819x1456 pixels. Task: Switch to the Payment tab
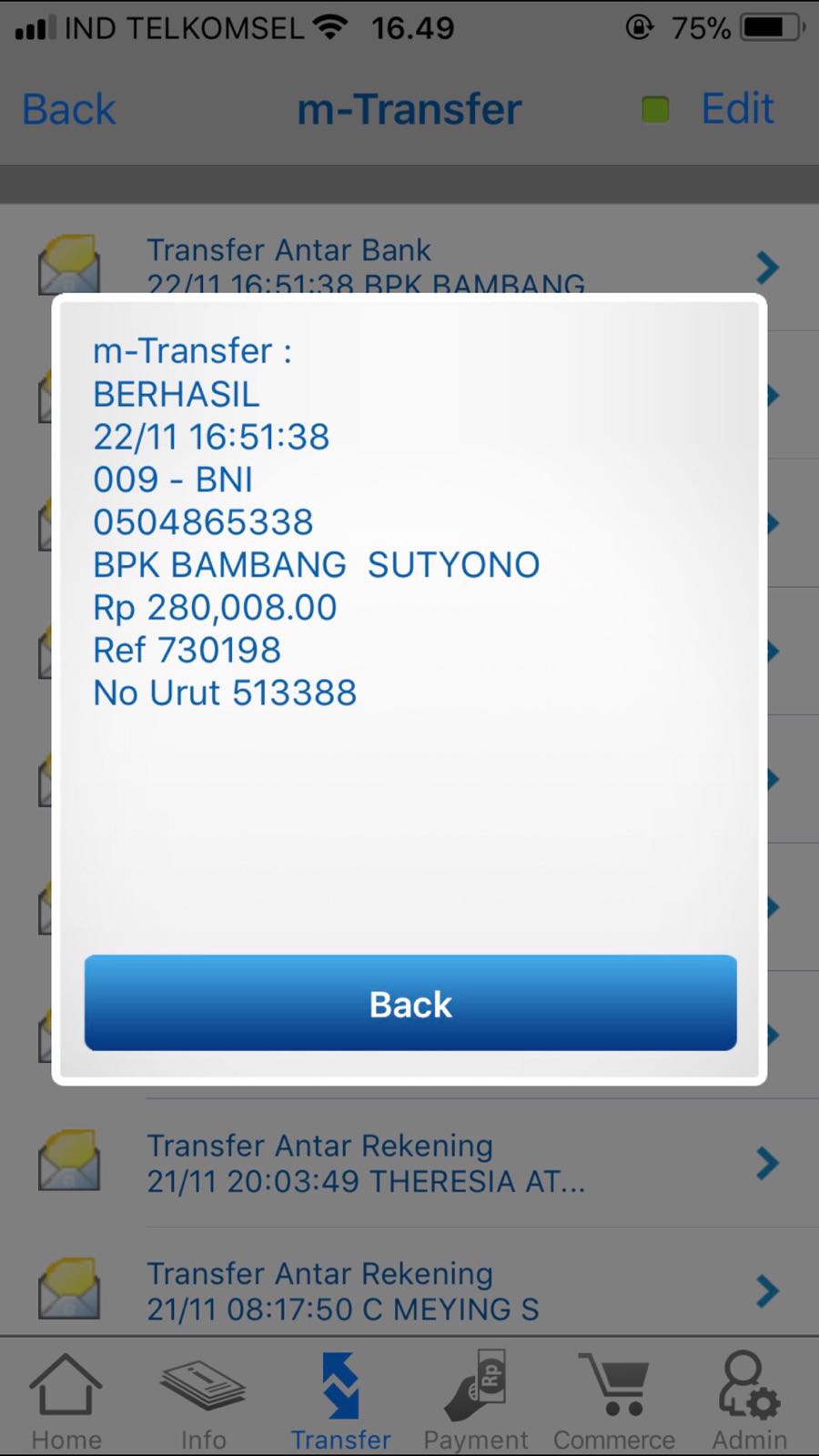(x=476, y=1400)
